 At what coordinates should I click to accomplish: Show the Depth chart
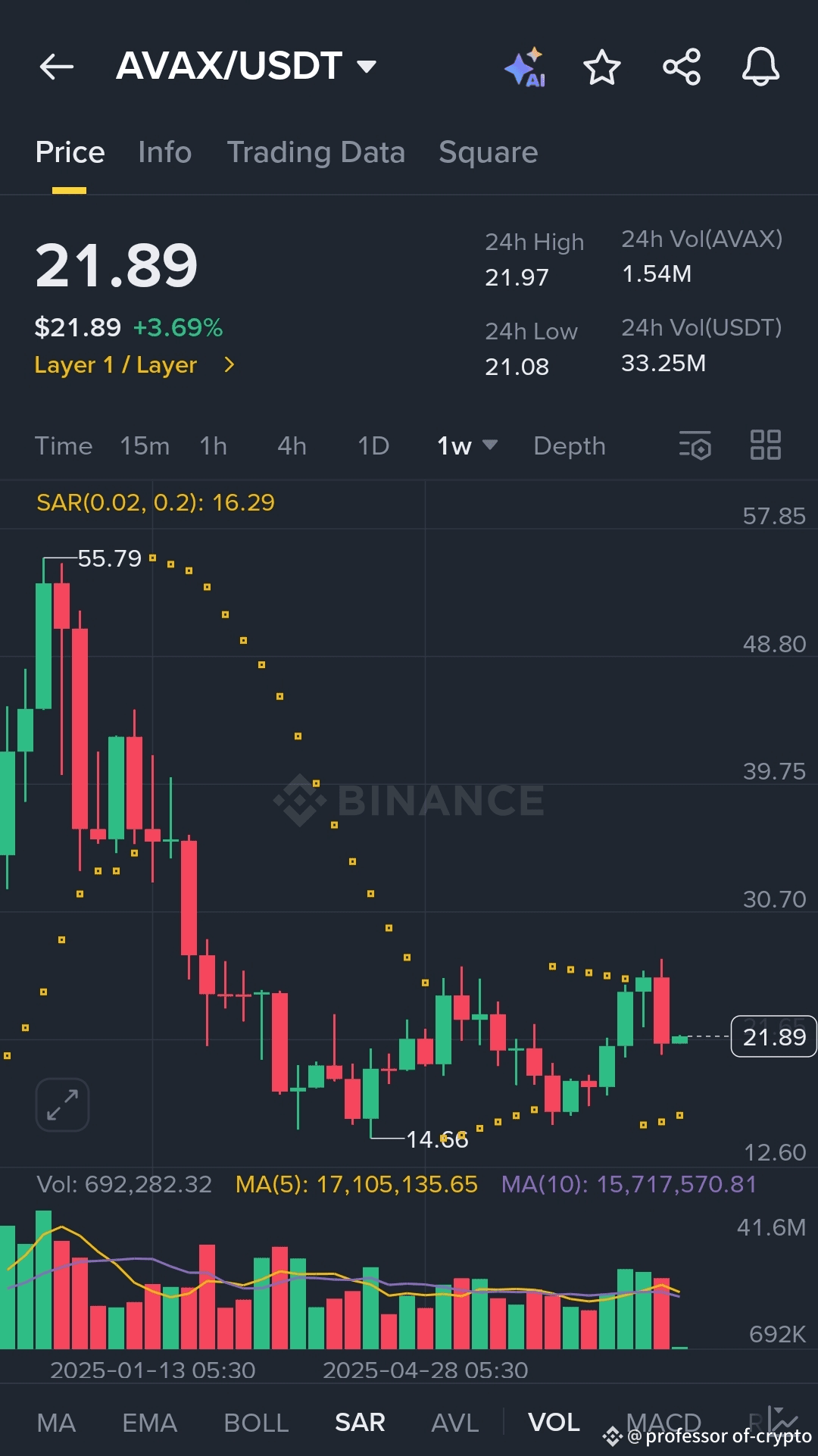[x=570, y=446]
